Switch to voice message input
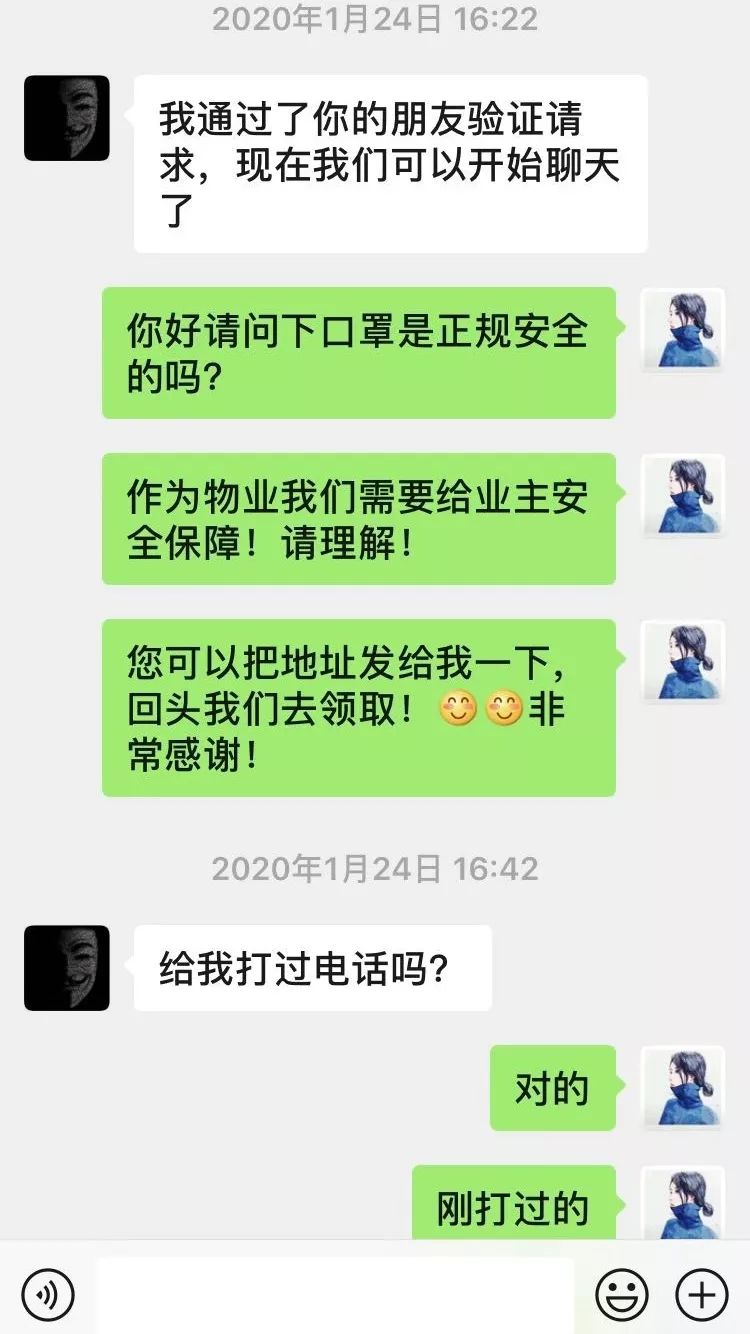750x1334 pixels. point(48,1295)
